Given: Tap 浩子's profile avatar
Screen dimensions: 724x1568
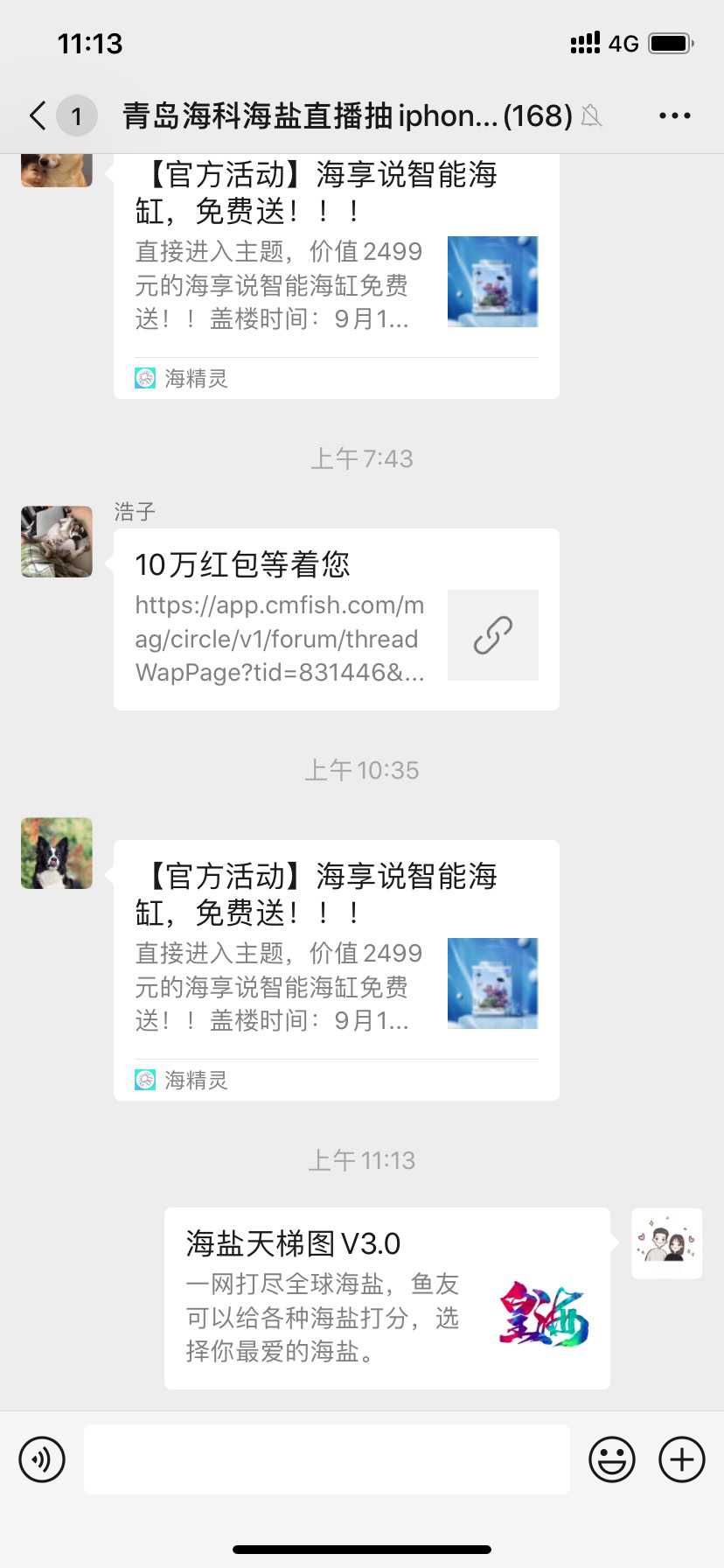Looking at the screenshot, I should (57, 542).
